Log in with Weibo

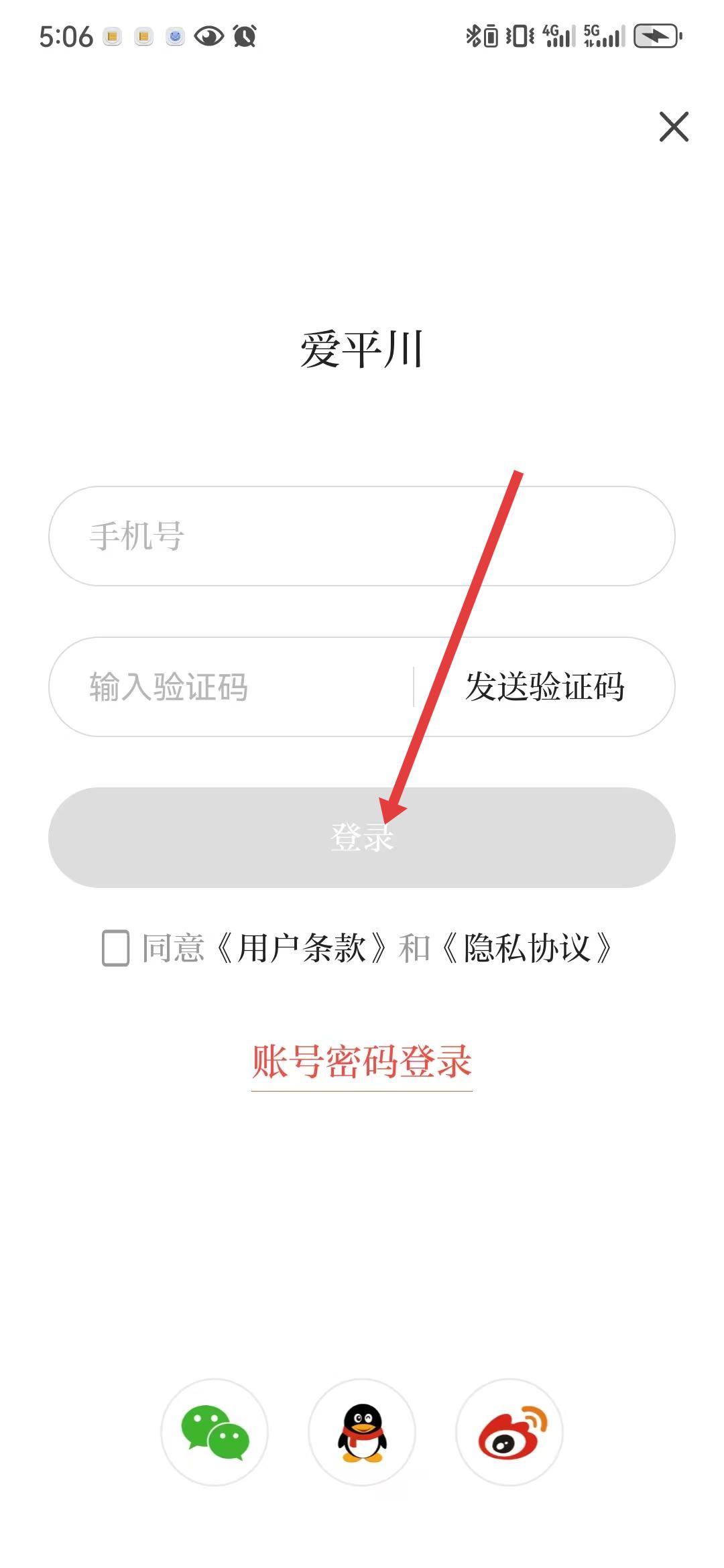click(x=509, y=1432)
